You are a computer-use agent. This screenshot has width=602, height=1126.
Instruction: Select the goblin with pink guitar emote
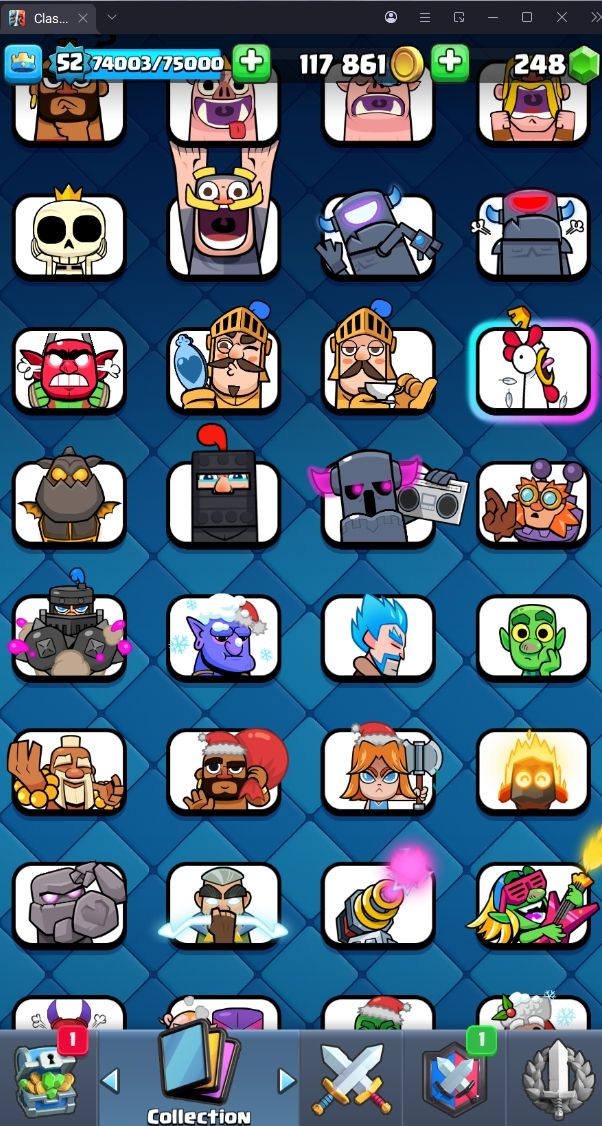pos(533,904)
